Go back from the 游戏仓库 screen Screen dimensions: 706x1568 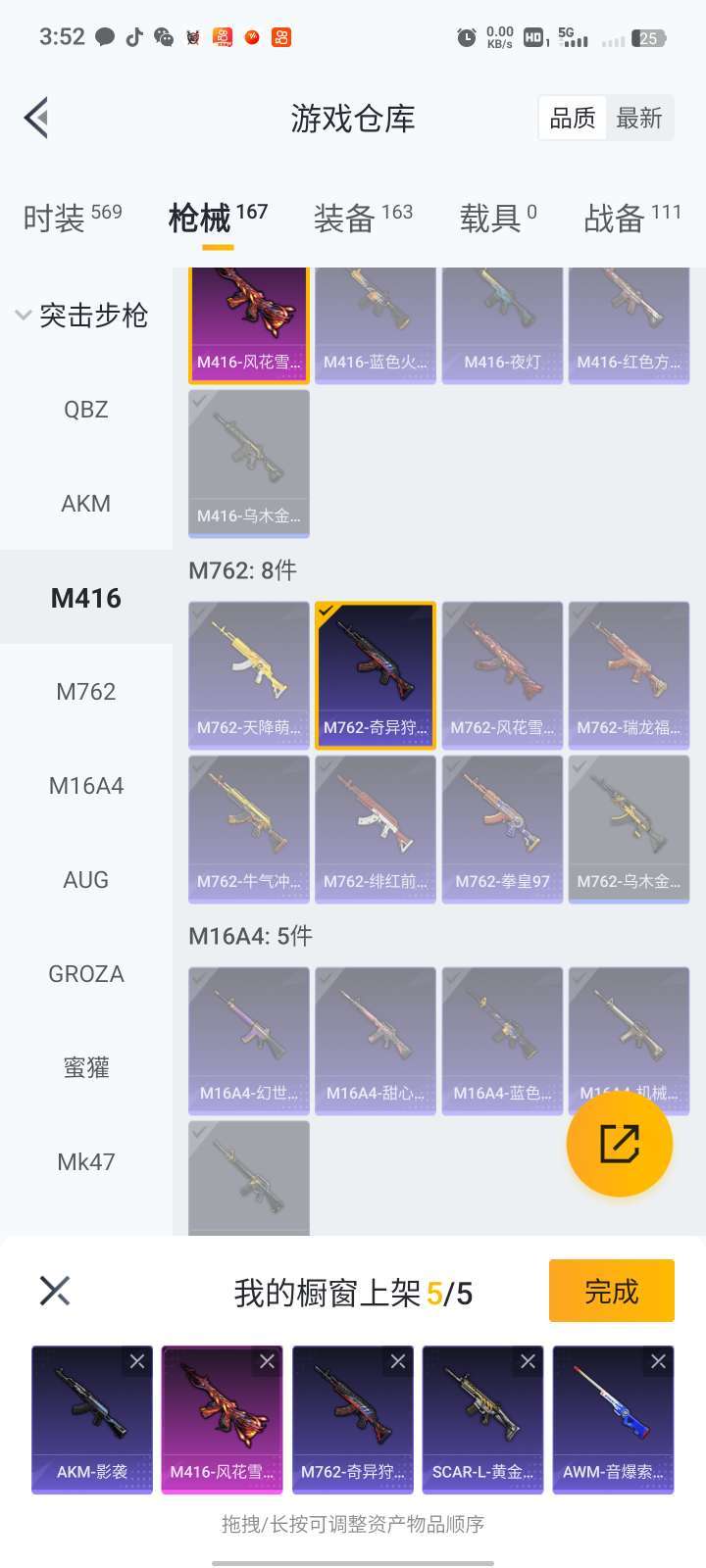(37, 119)
